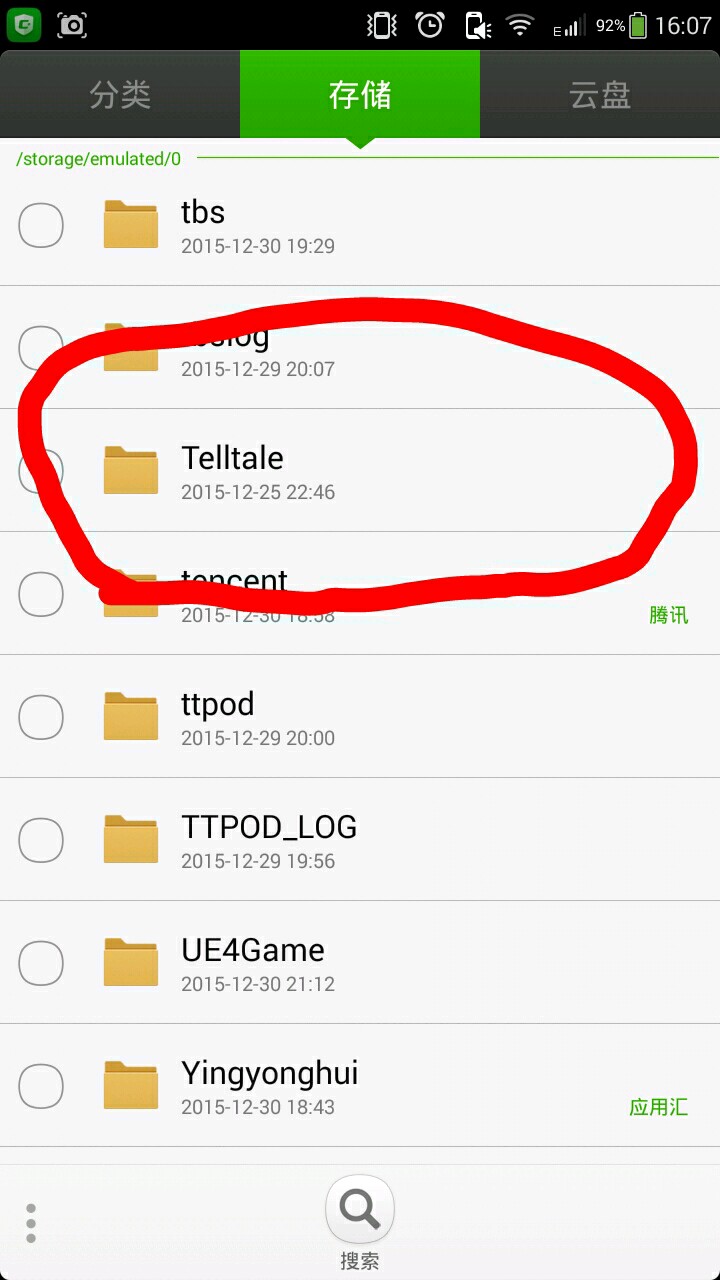The width and height of the screenshot is (720, 1280).
Task: Switch to the 分类 tab
Action: click(x=120, y=95)
